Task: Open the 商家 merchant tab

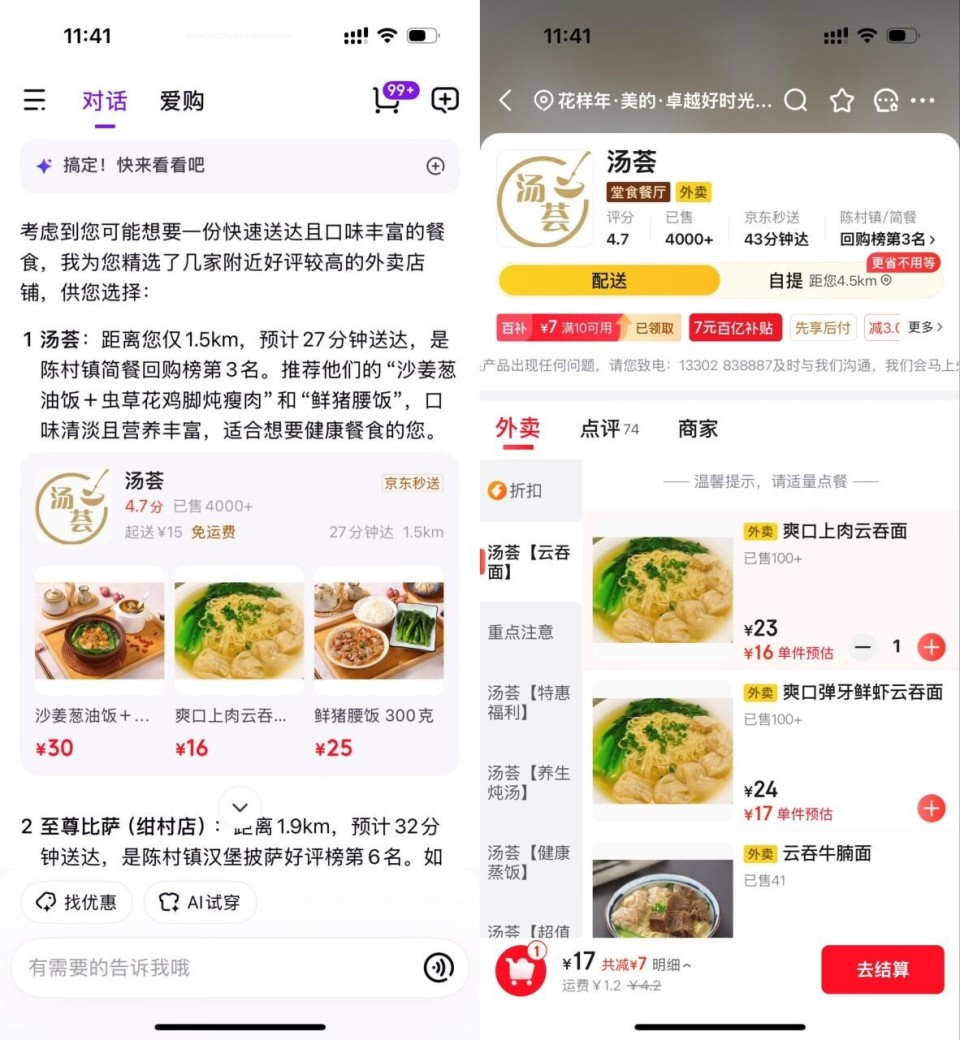Action: [x=696, y=429]
